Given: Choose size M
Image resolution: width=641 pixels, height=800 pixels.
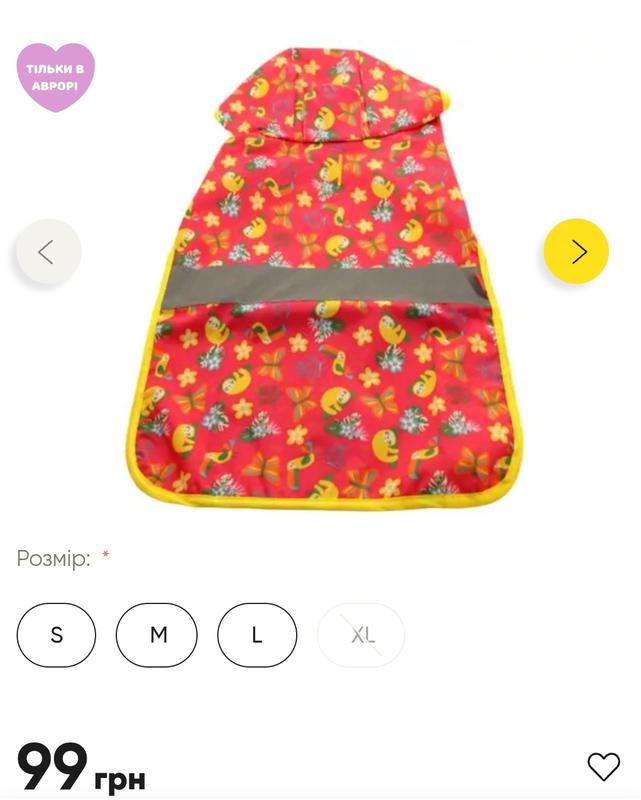Looking at the screenshot, I should point(157,635).
